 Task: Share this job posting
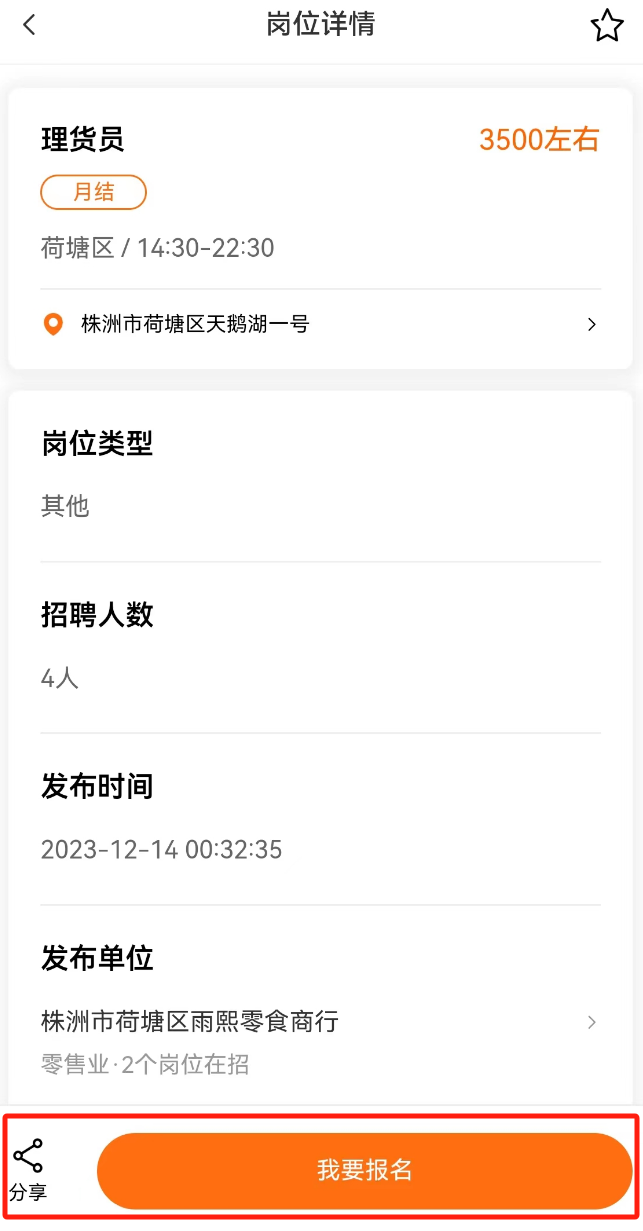click(28, 1169)
